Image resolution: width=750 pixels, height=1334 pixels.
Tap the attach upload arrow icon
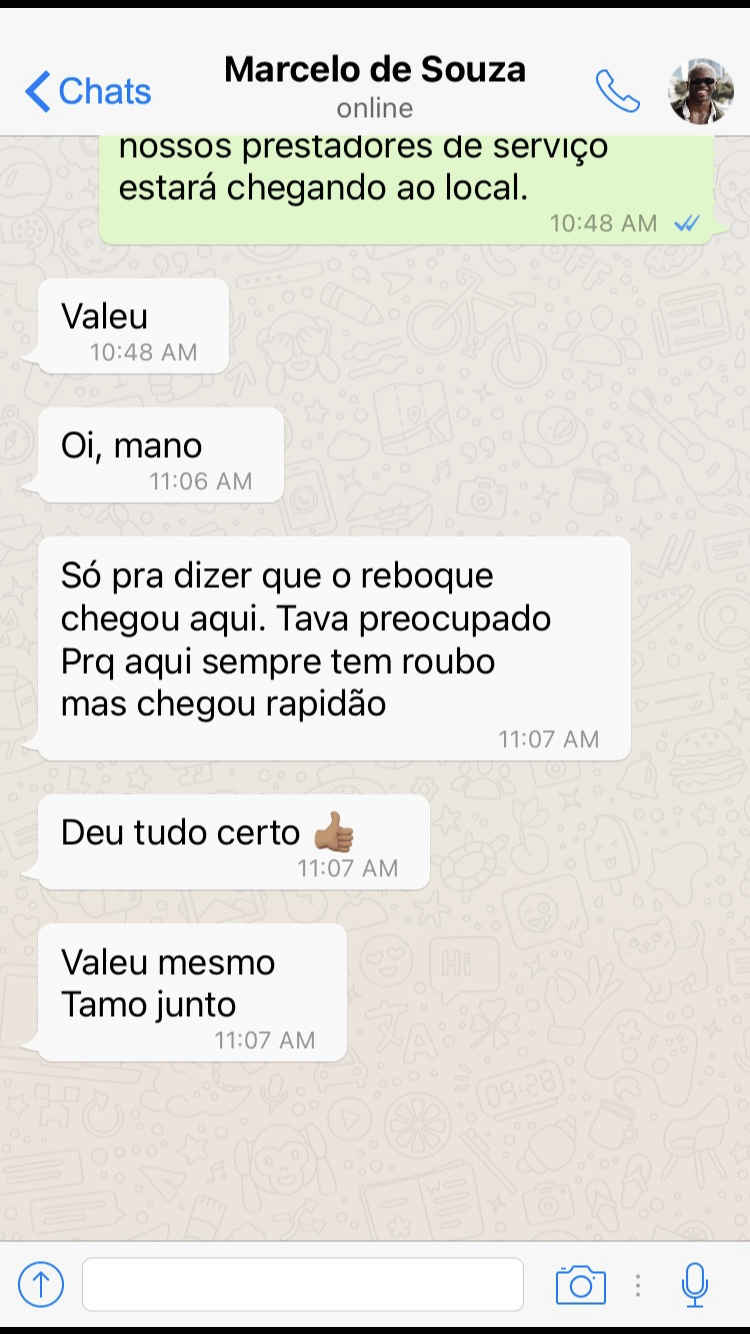coord(41,1284)
